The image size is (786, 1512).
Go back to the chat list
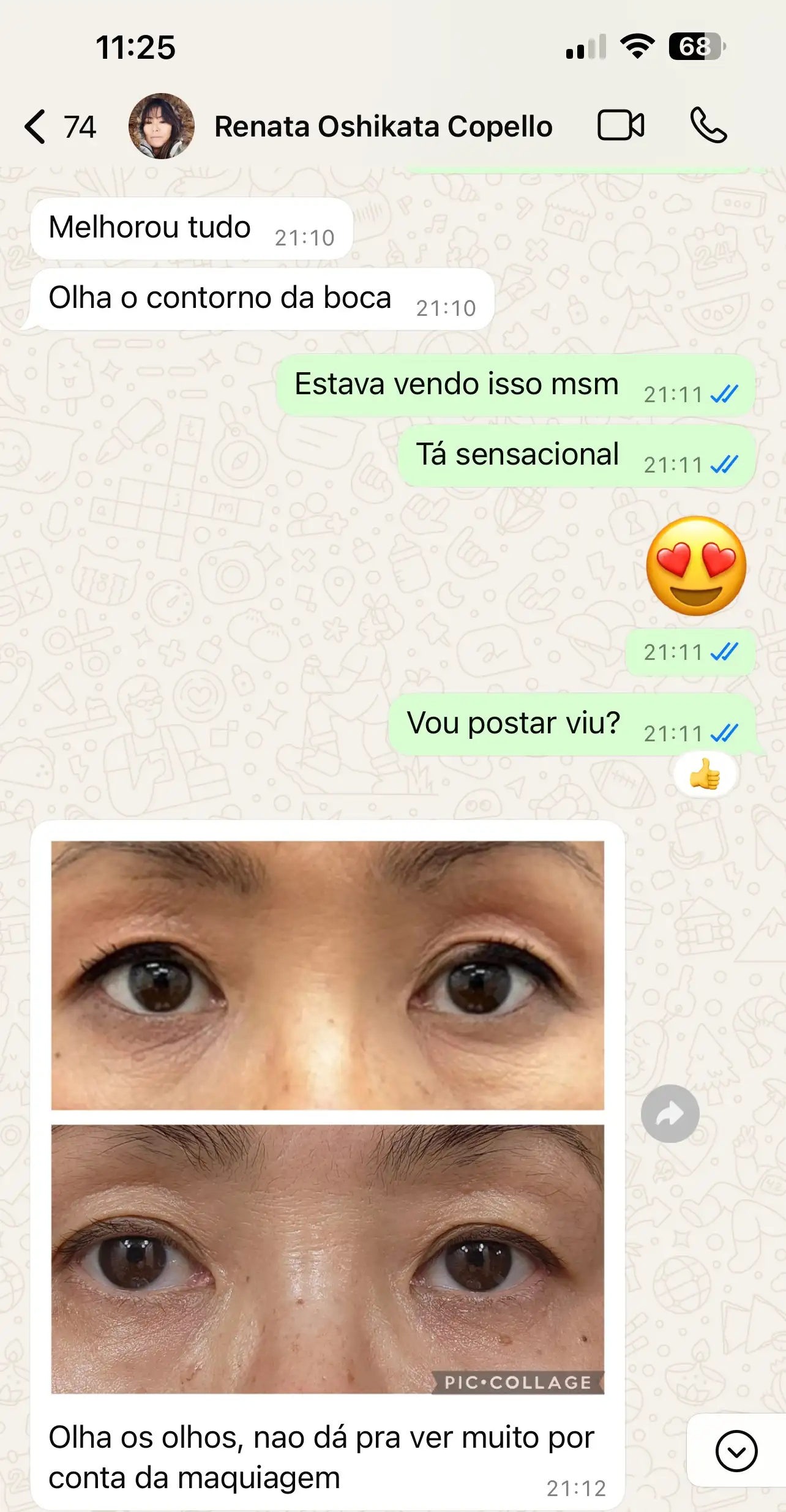tap(36, 127)
